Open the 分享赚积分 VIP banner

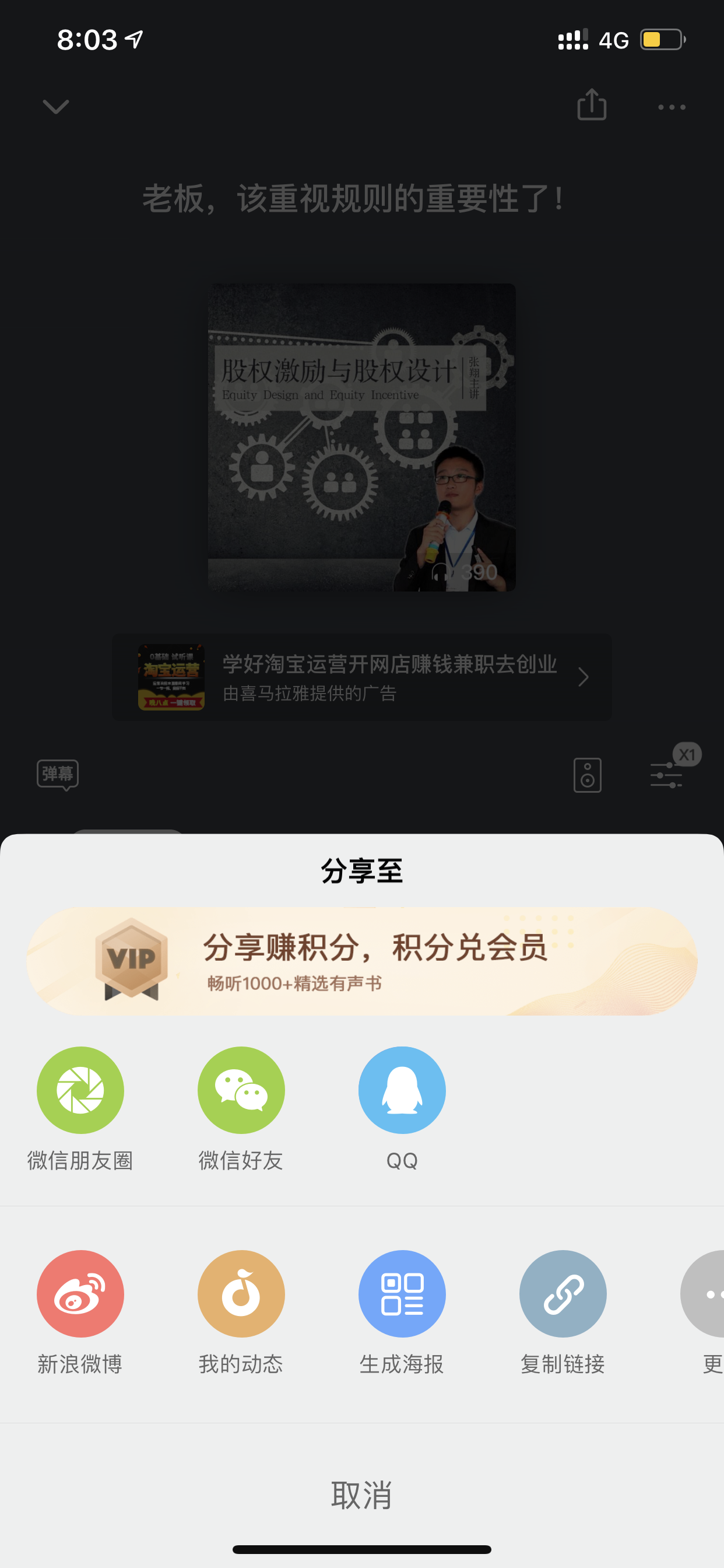362,961
